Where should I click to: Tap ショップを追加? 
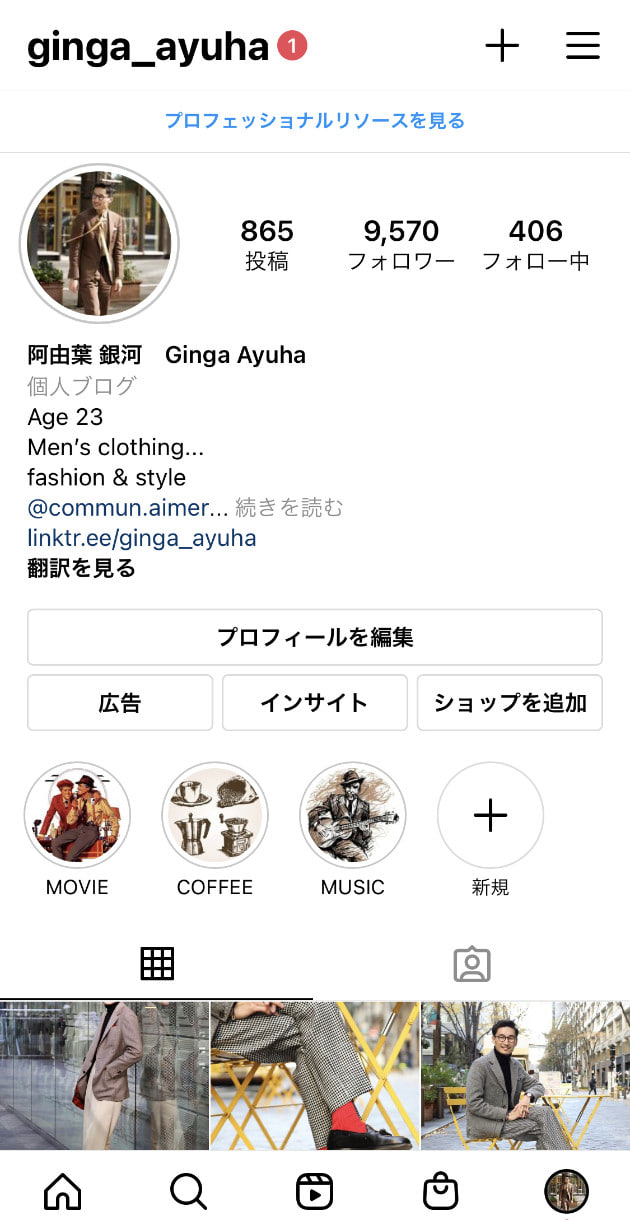click(x=510, y=703)
